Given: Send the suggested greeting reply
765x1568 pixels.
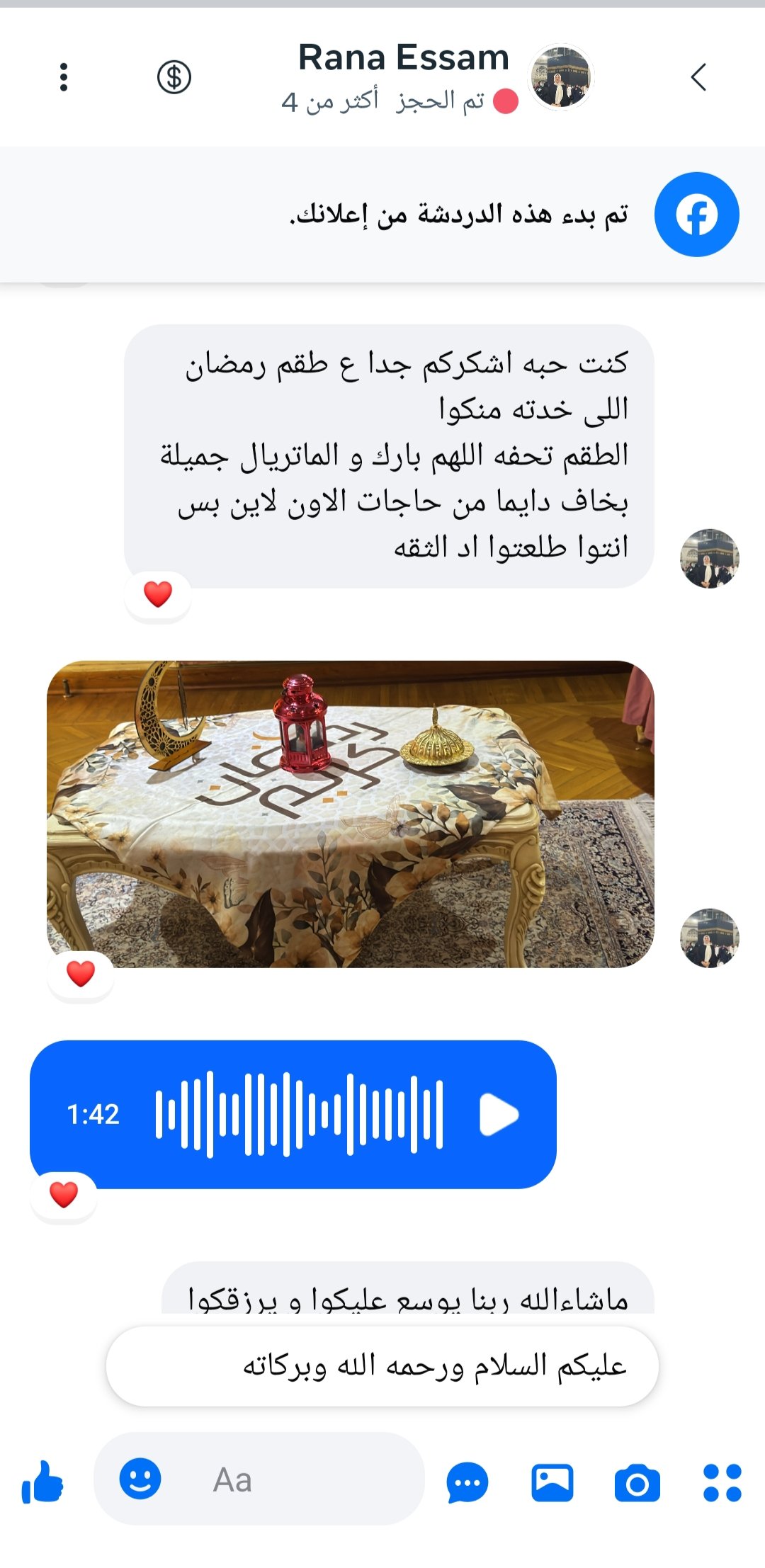Looking at the screenshot, I should tap(382, 1365).
